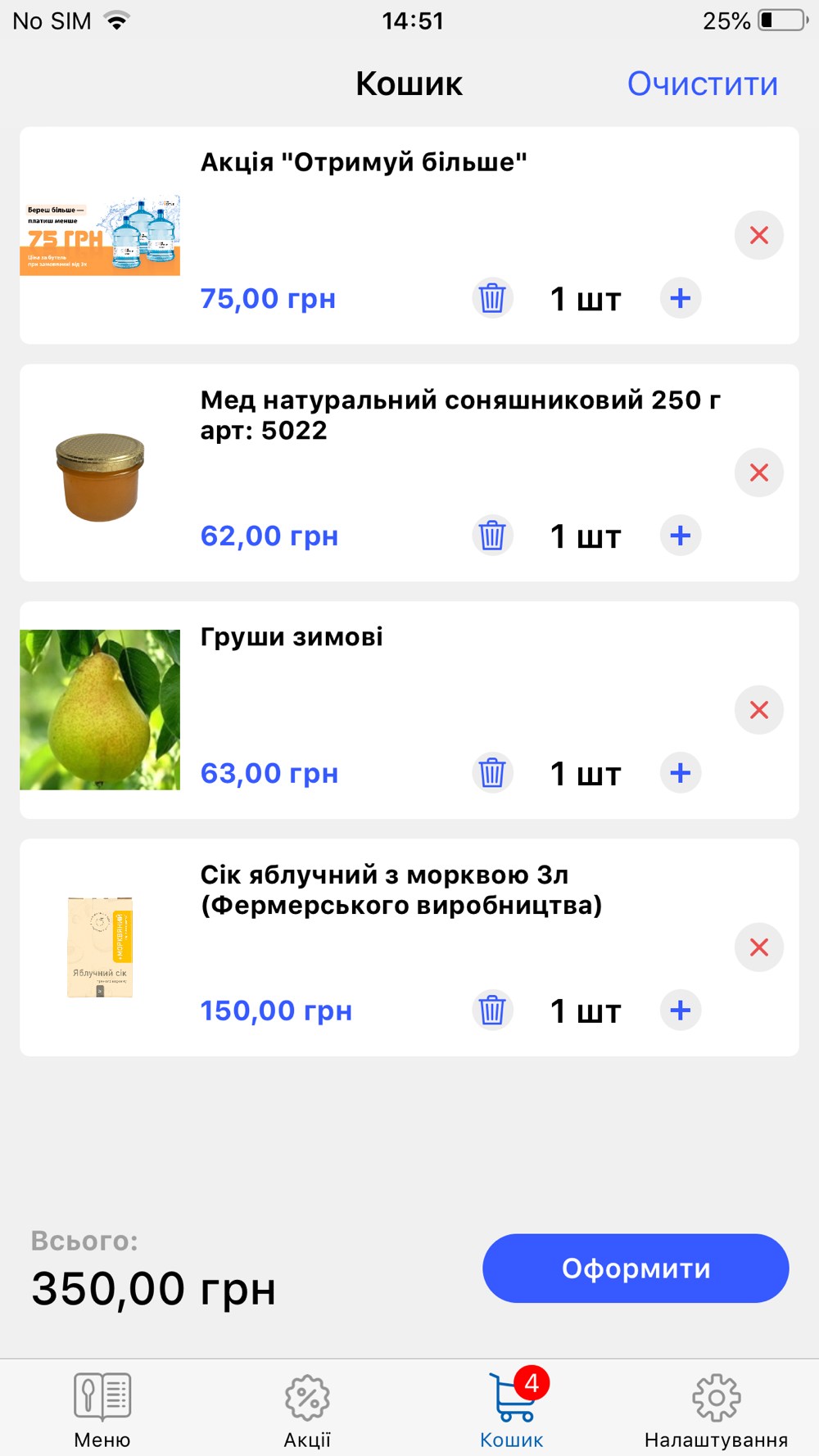Tap trash icon for Груши зимові
The height and width of the screenshot is (1456, 819).
(x=492, y=773)
